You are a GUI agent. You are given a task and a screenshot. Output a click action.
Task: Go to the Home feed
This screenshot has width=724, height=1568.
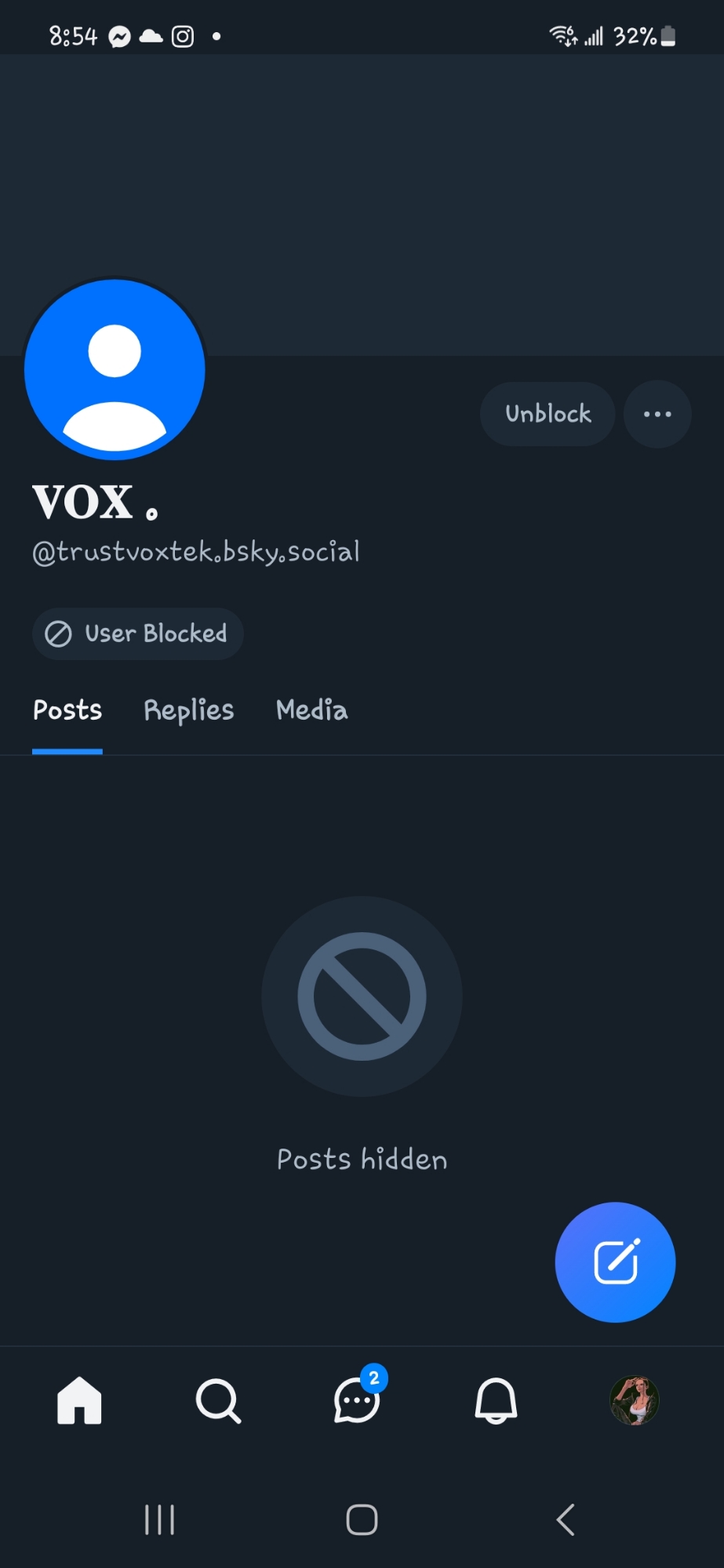79,1400
